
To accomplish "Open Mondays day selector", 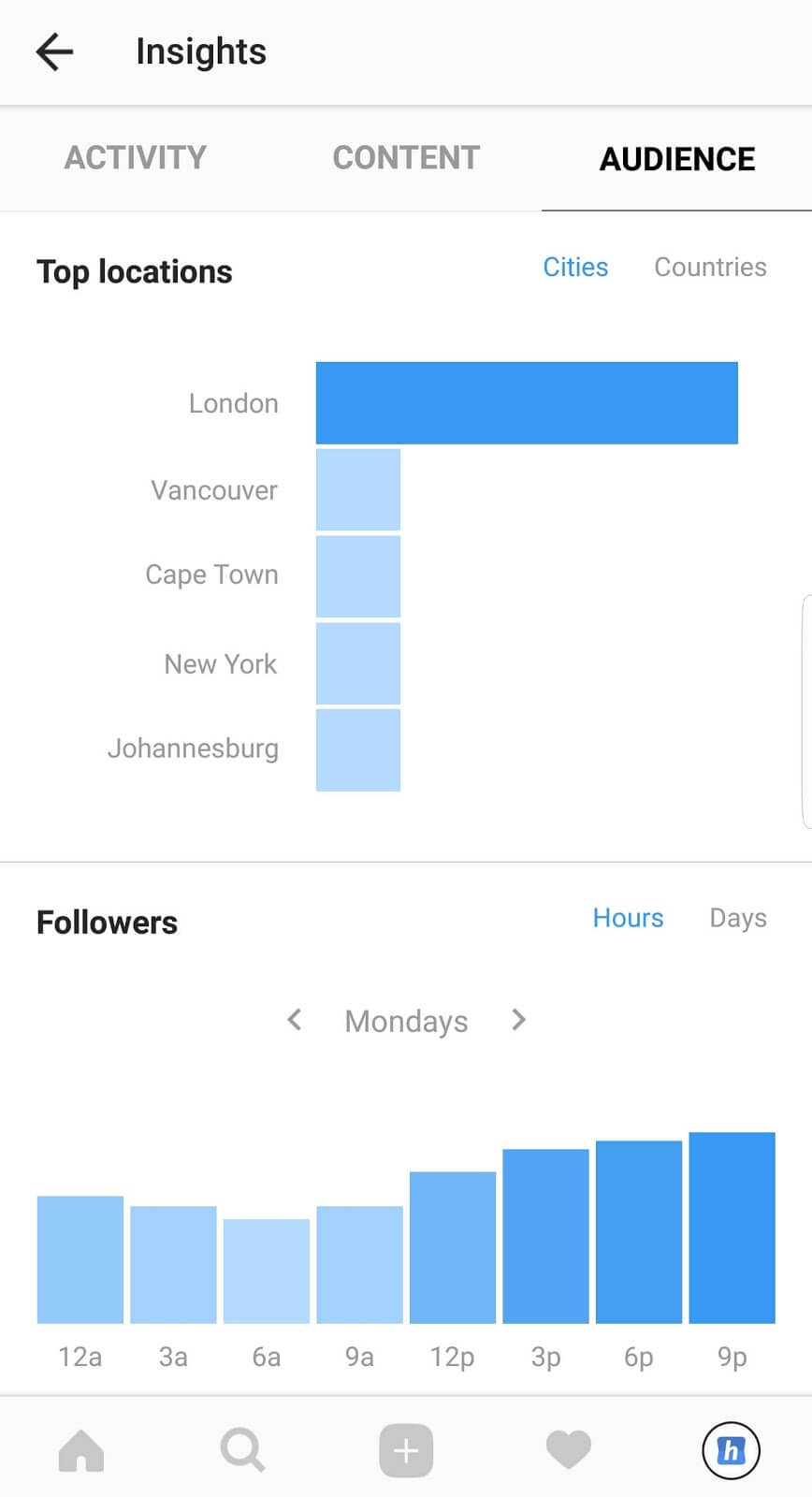I will click(406, 1021).
